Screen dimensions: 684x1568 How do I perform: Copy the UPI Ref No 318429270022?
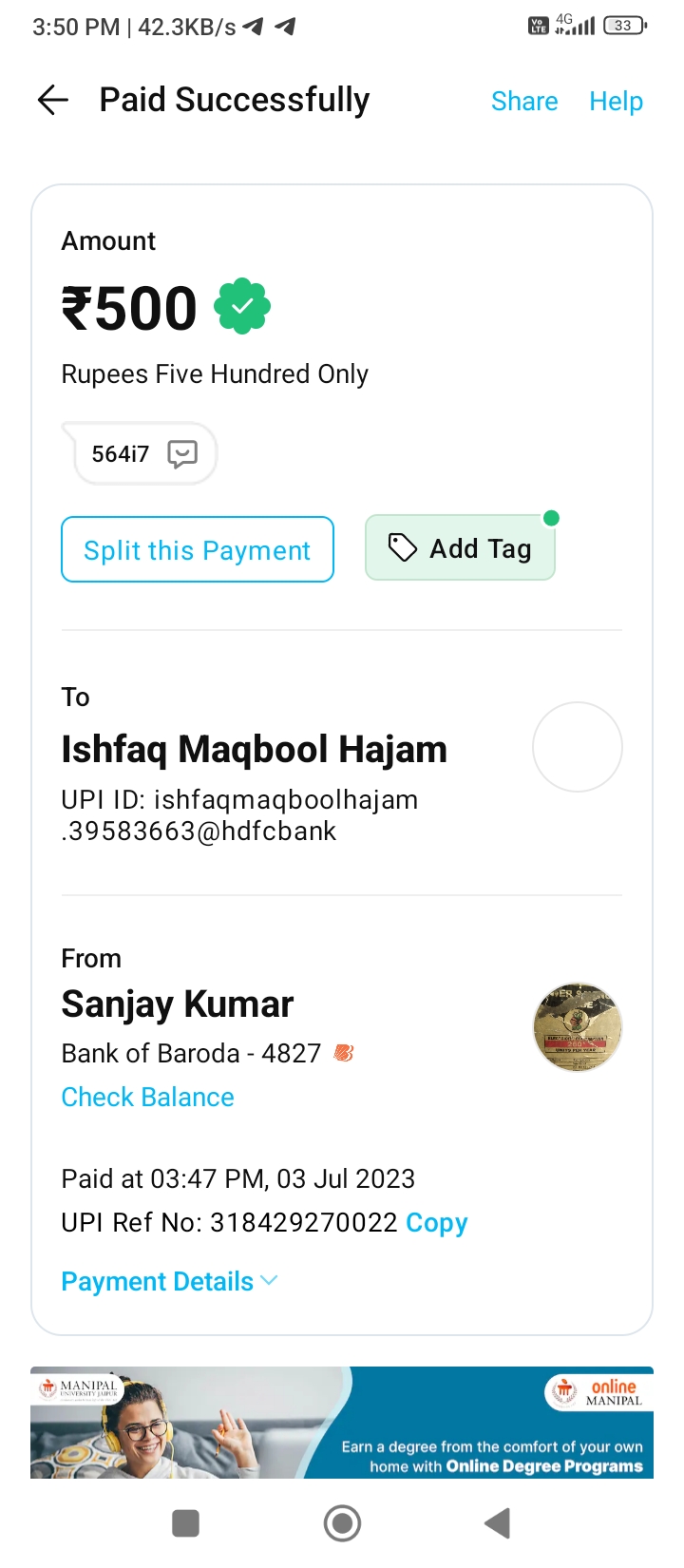click(436, 1223)
